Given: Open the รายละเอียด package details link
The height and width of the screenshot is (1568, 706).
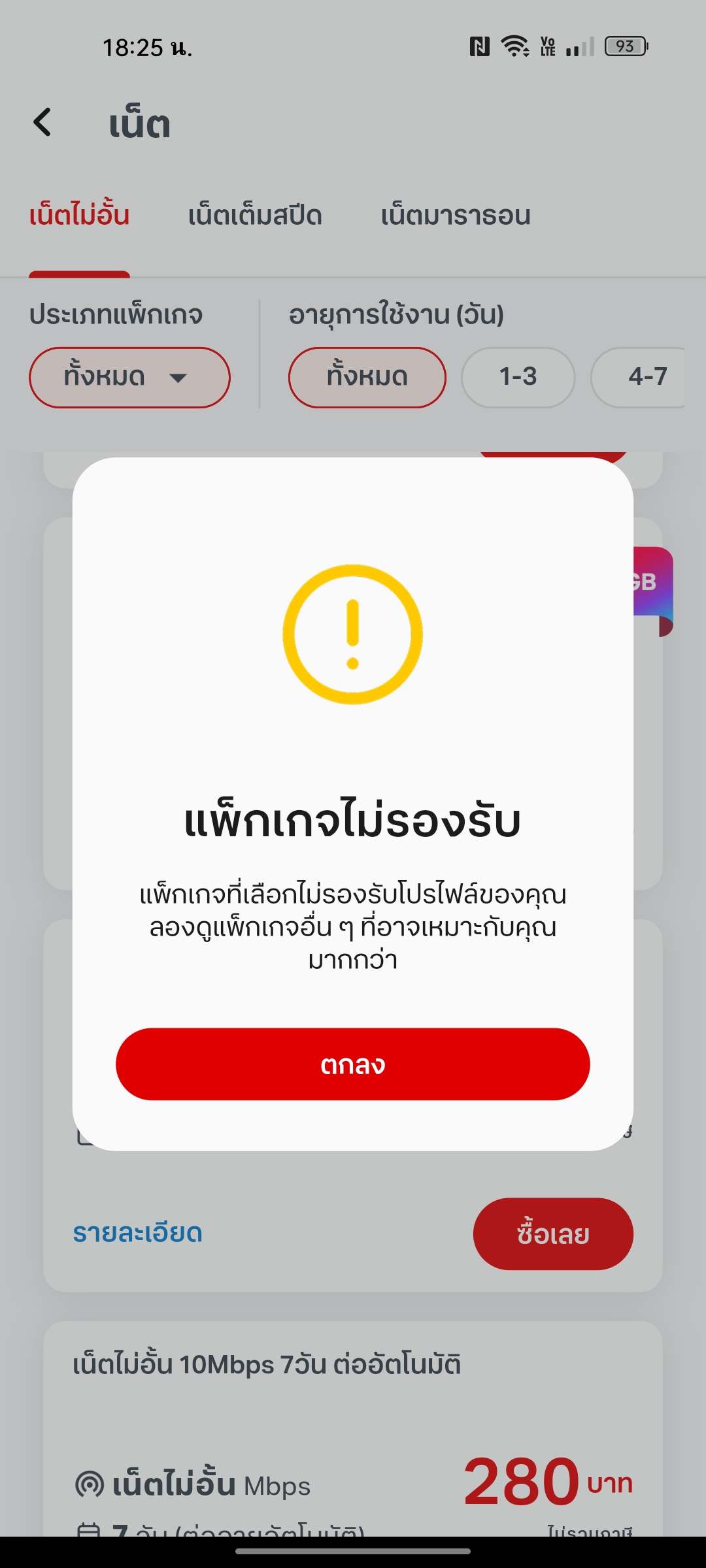Looking at the screenshot, I should pyautogui.click(x=137, y=1233).
